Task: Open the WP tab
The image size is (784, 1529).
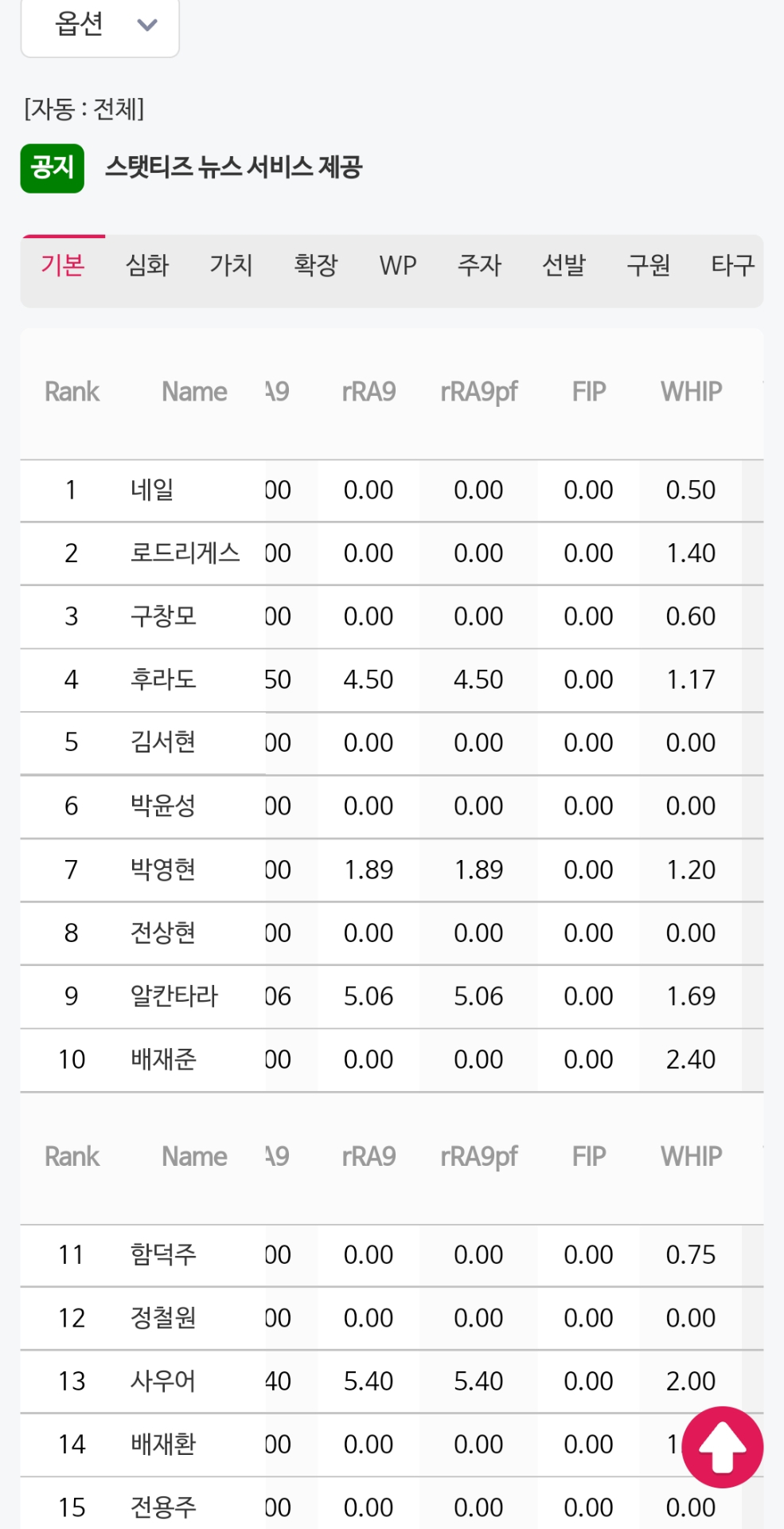Action: pyautogui.click(x=398, y=265)
